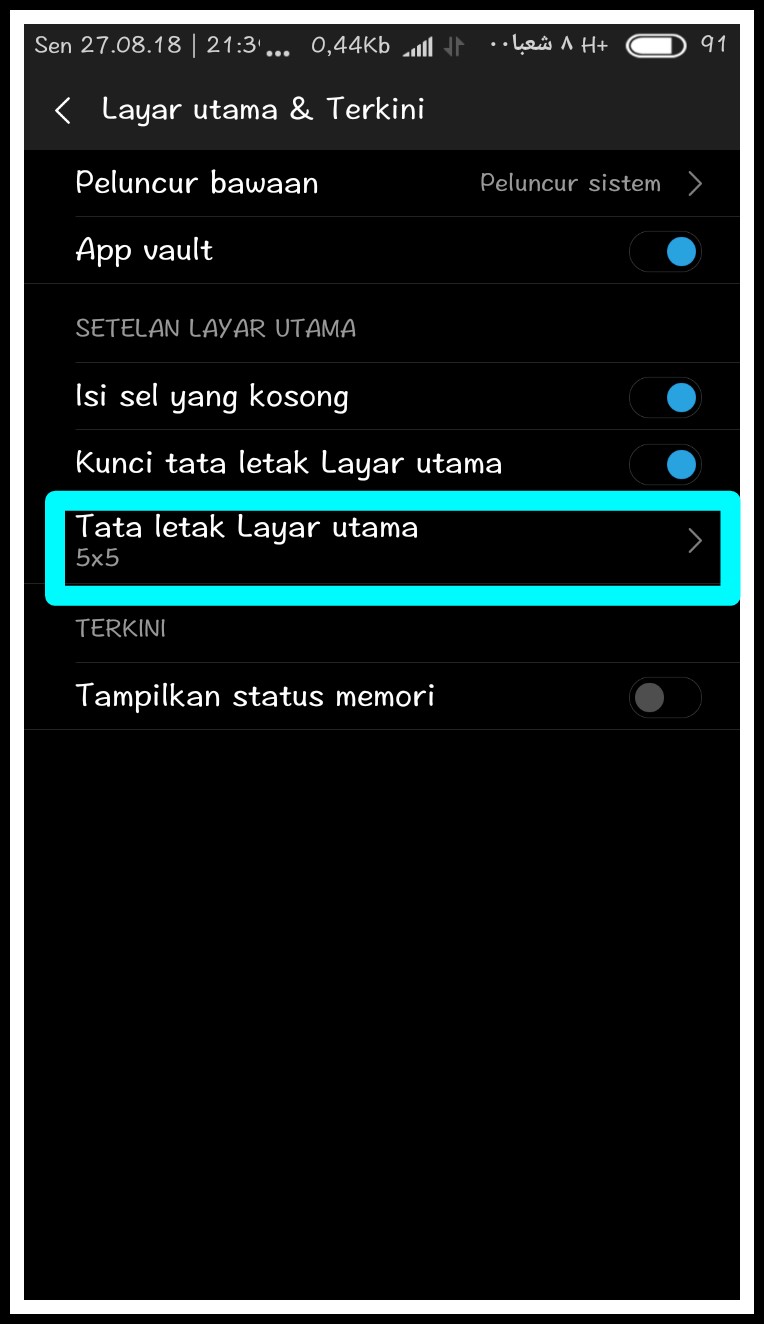Enable Tampilkan status memori

[x=665, y=697]
